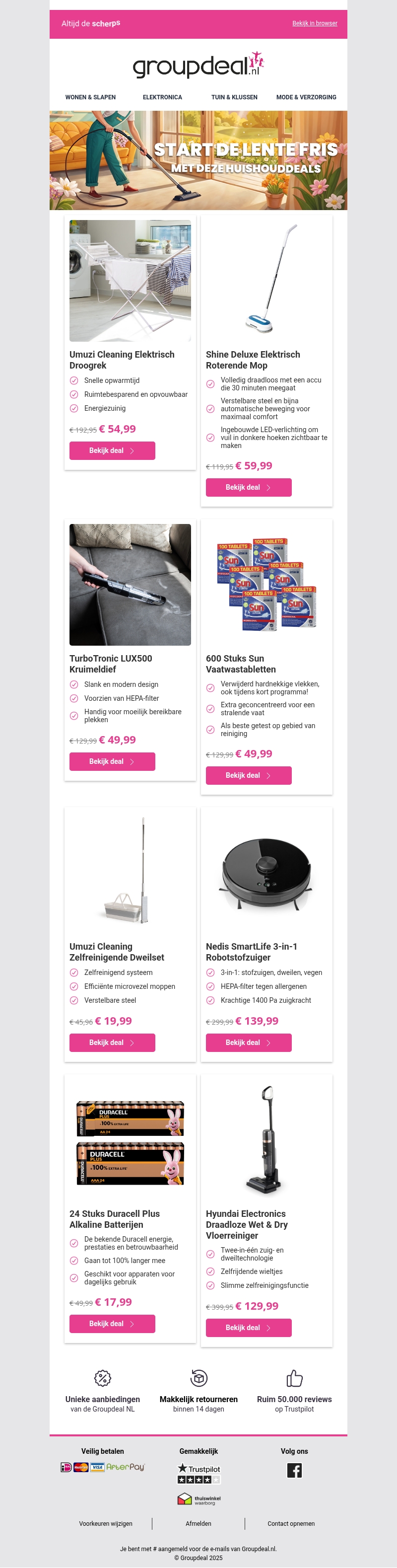The image size is (397, 1568).
Task: View the Hyundai Wet & Dry Vloerreiniger deal
Action: click(248, 1328)
